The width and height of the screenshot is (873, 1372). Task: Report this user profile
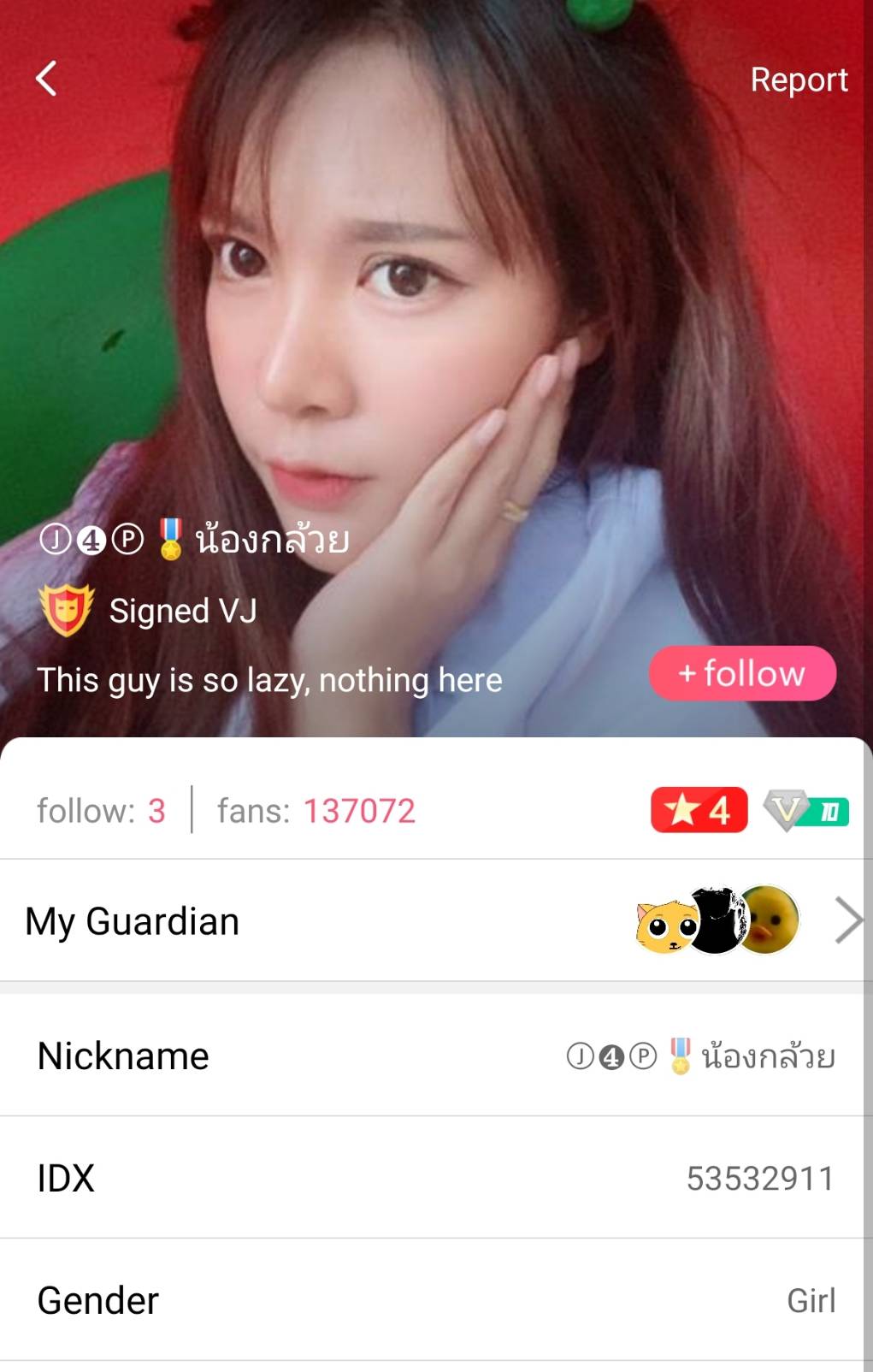[798, 80]
